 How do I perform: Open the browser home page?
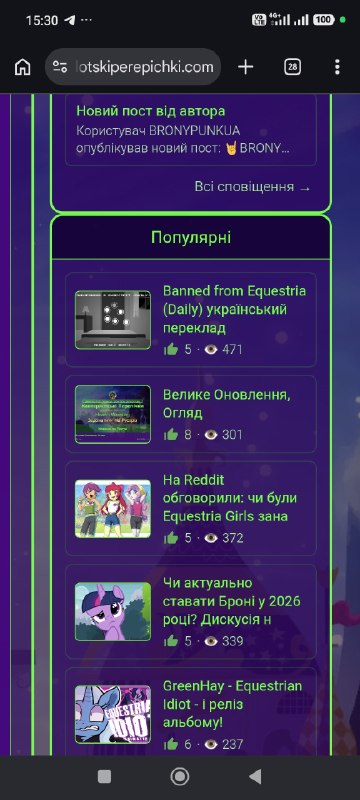pyautogui.click(x=22, y=67)
